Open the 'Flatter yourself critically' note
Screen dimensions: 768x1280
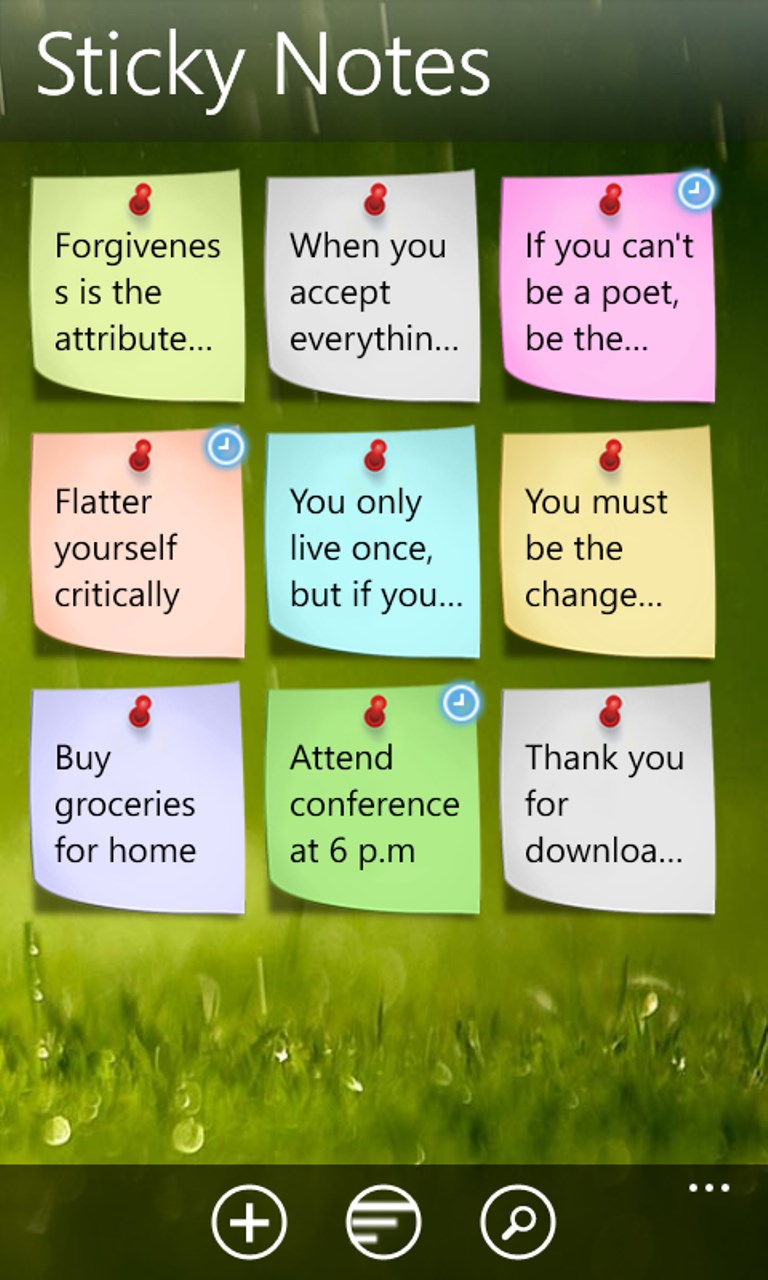coord(138,546)
